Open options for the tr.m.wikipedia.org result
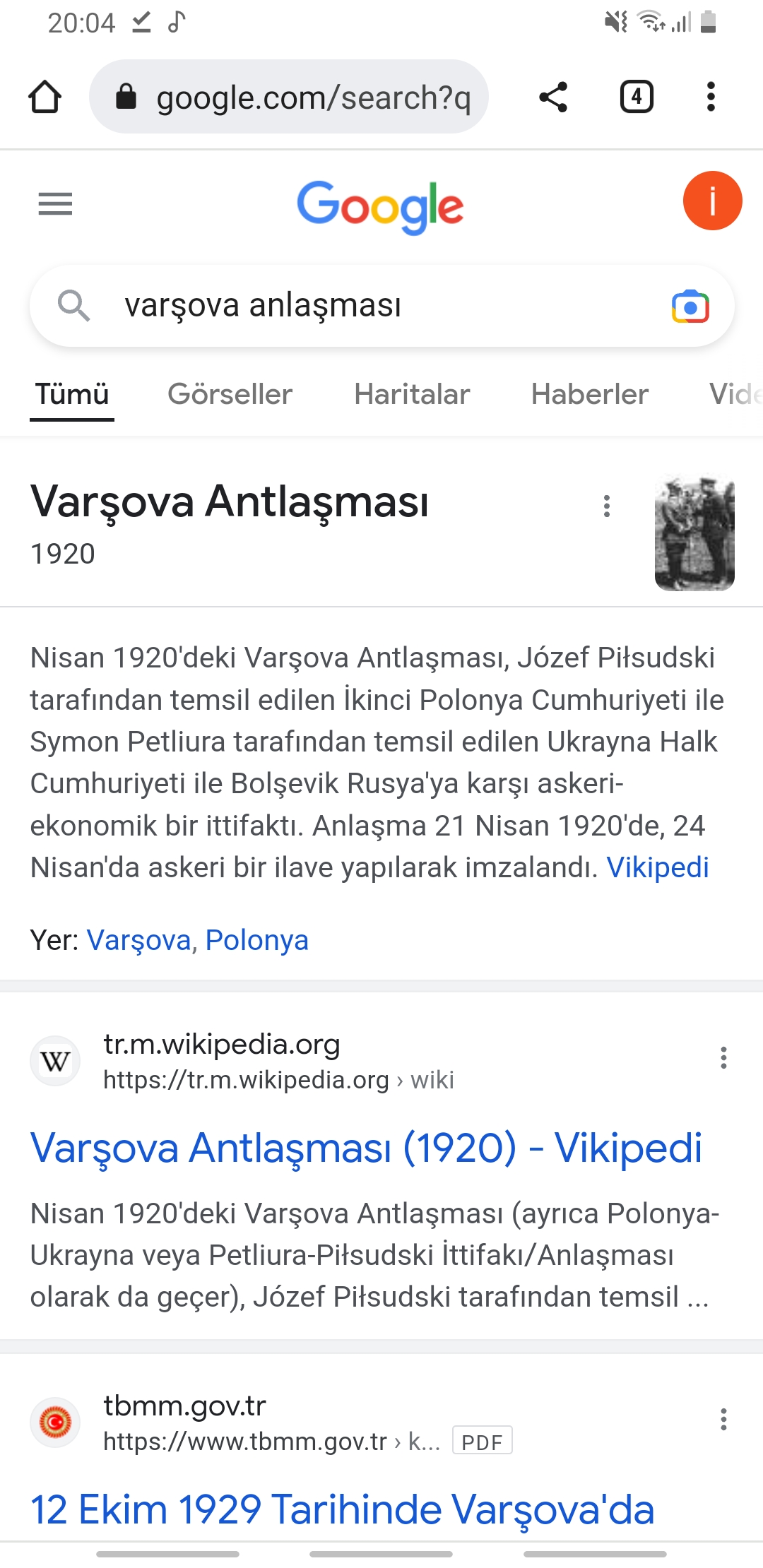763x1568 pixels. pyautogui.click(x=723, y=1057)
